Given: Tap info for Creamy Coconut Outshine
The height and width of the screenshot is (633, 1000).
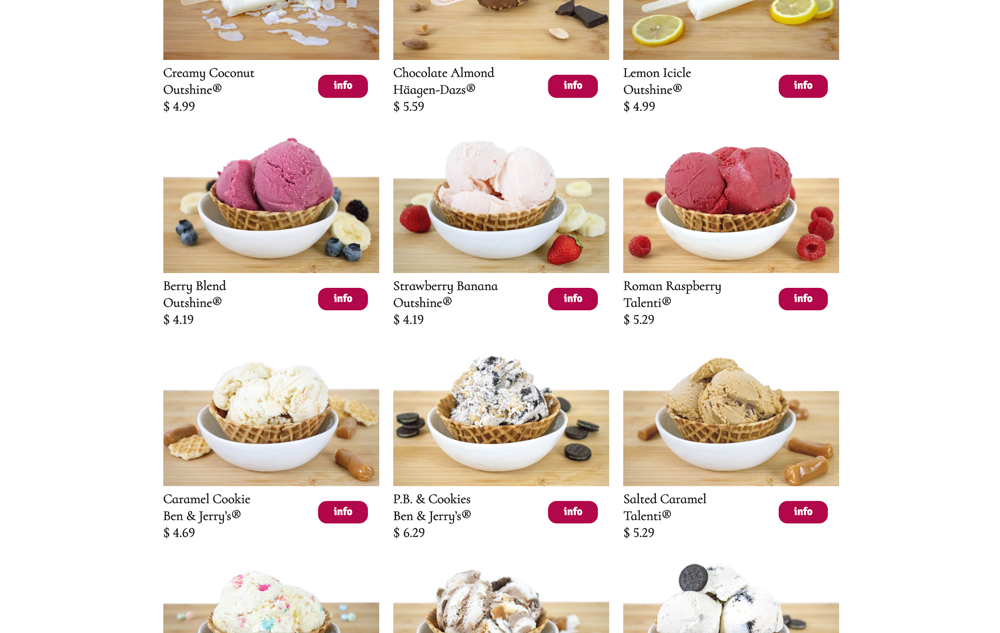Looking at the screenshot, I should point(342,86).
